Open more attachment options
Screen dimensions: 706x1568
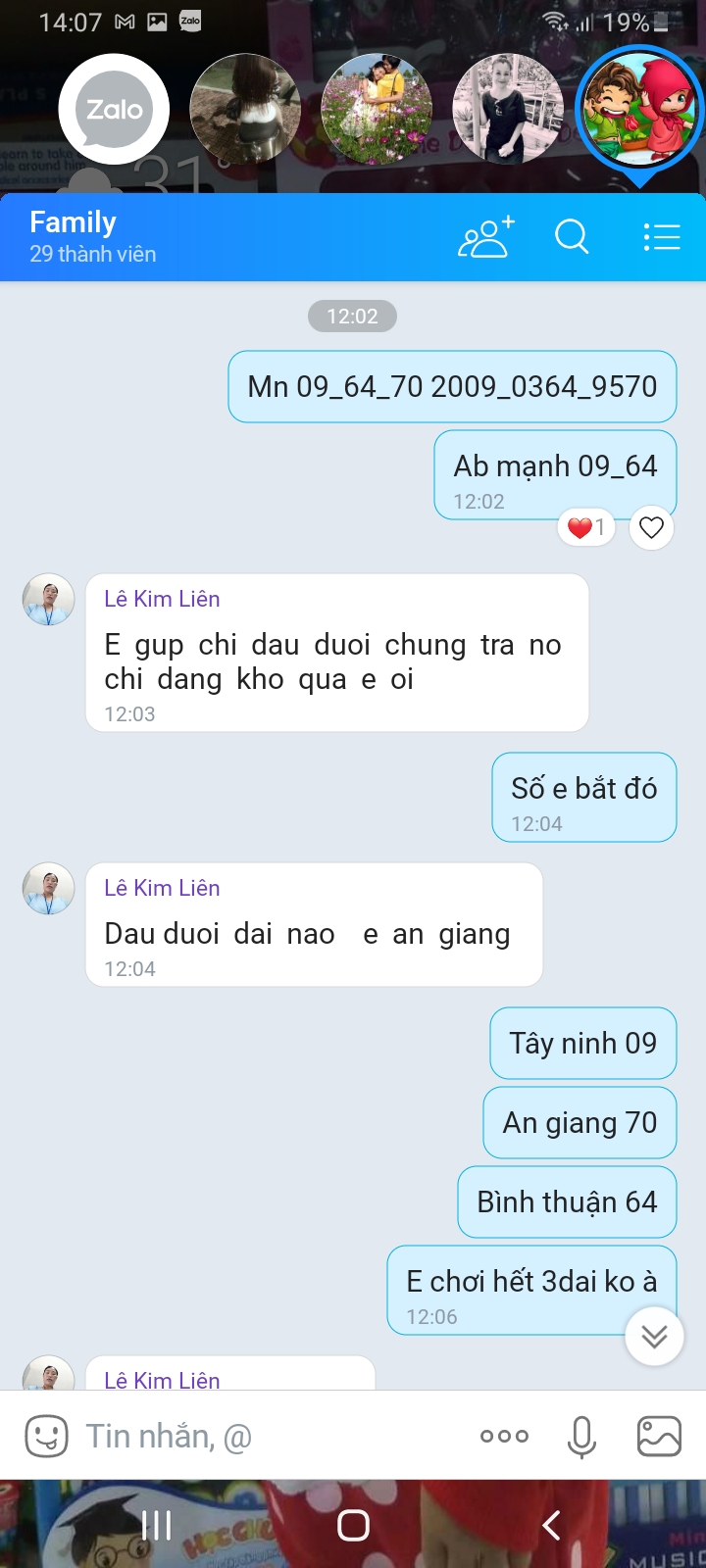[x=504, y=1437]
